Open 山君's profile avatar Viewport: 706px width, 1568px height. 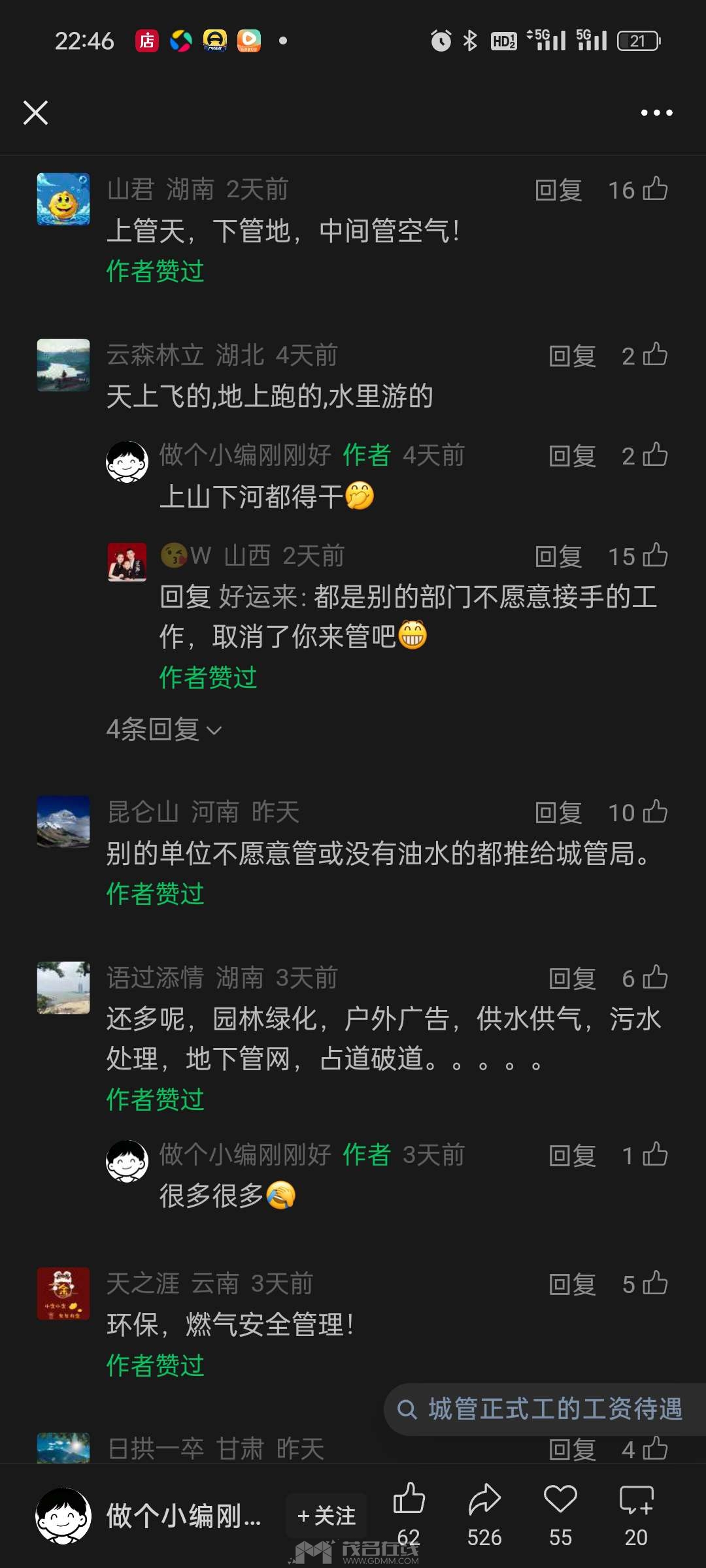point(63,199)
